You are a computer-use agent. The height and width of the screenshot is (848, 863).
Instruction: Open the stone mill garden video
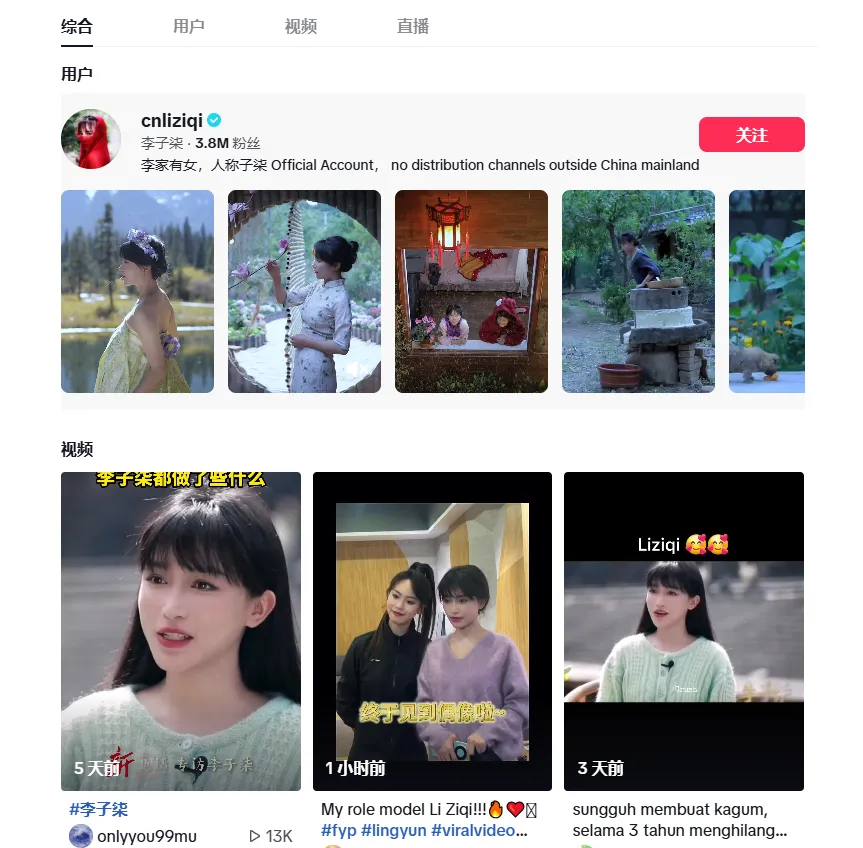point(638,291)
